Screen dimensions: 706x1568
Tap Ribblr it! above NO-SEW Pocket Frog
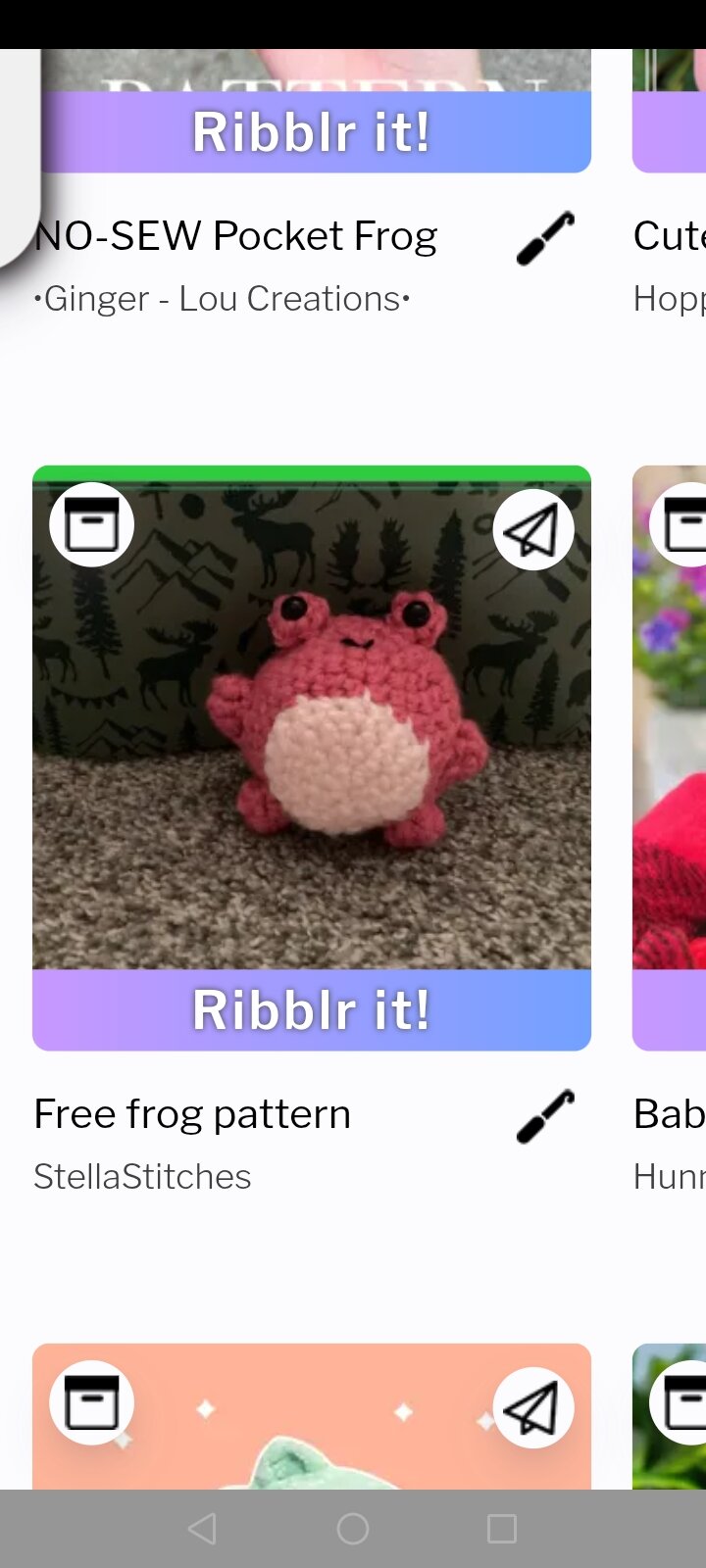(x=312, y=132)
